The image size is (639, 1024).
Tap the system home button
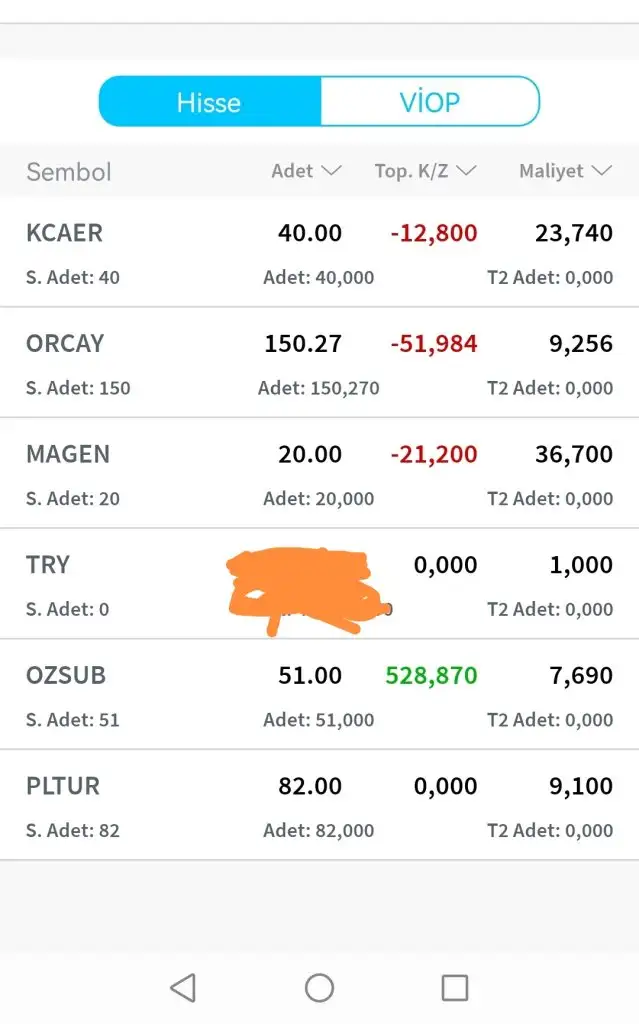coord(319,988)
